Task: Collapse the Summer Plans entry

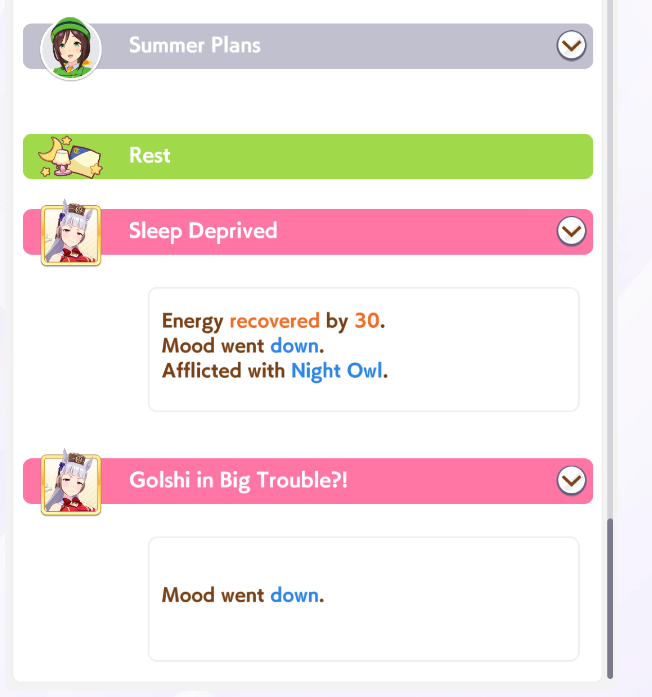Action: point(571,46)
